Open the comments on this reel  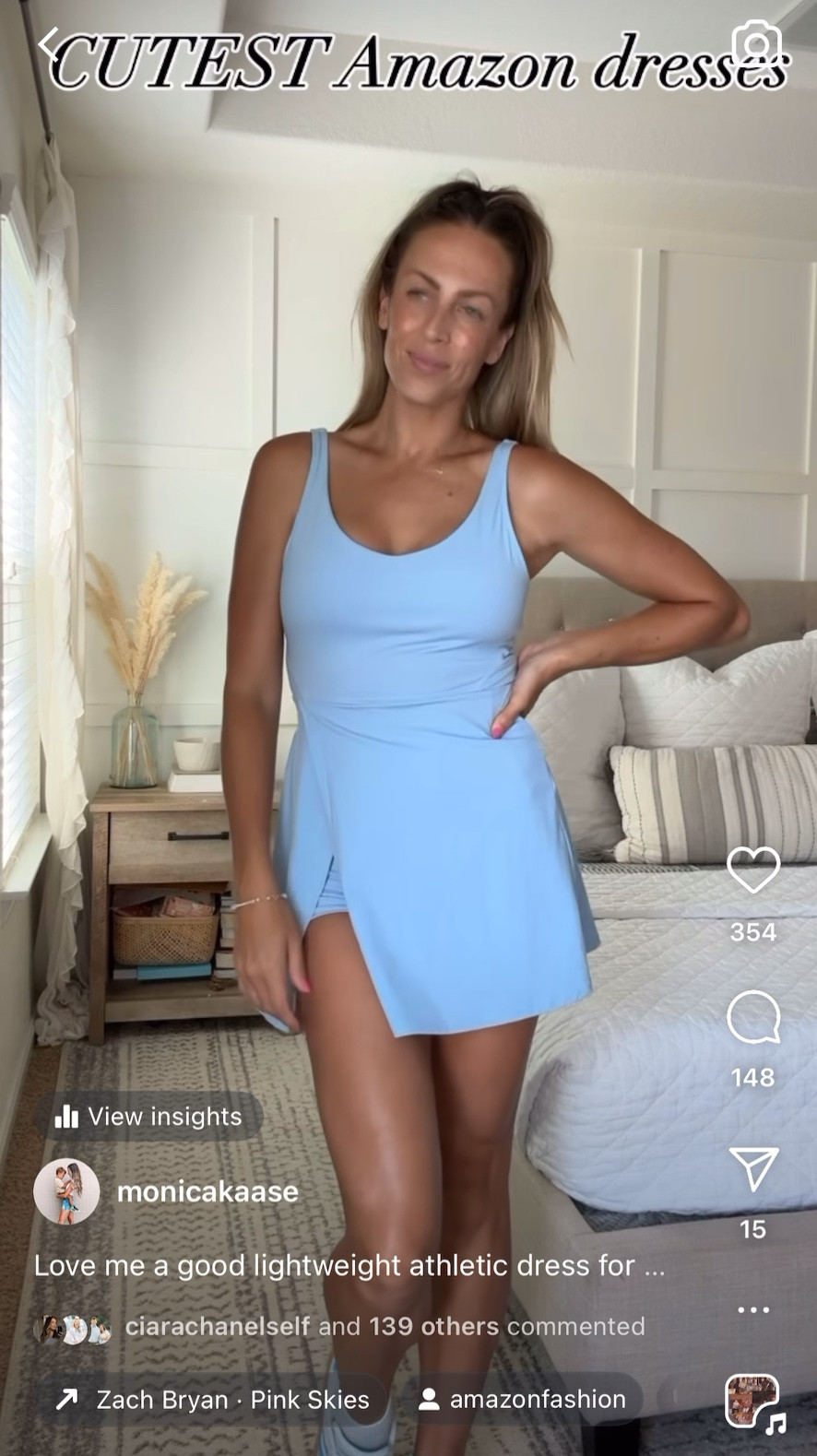click(x=752, y=1017)
